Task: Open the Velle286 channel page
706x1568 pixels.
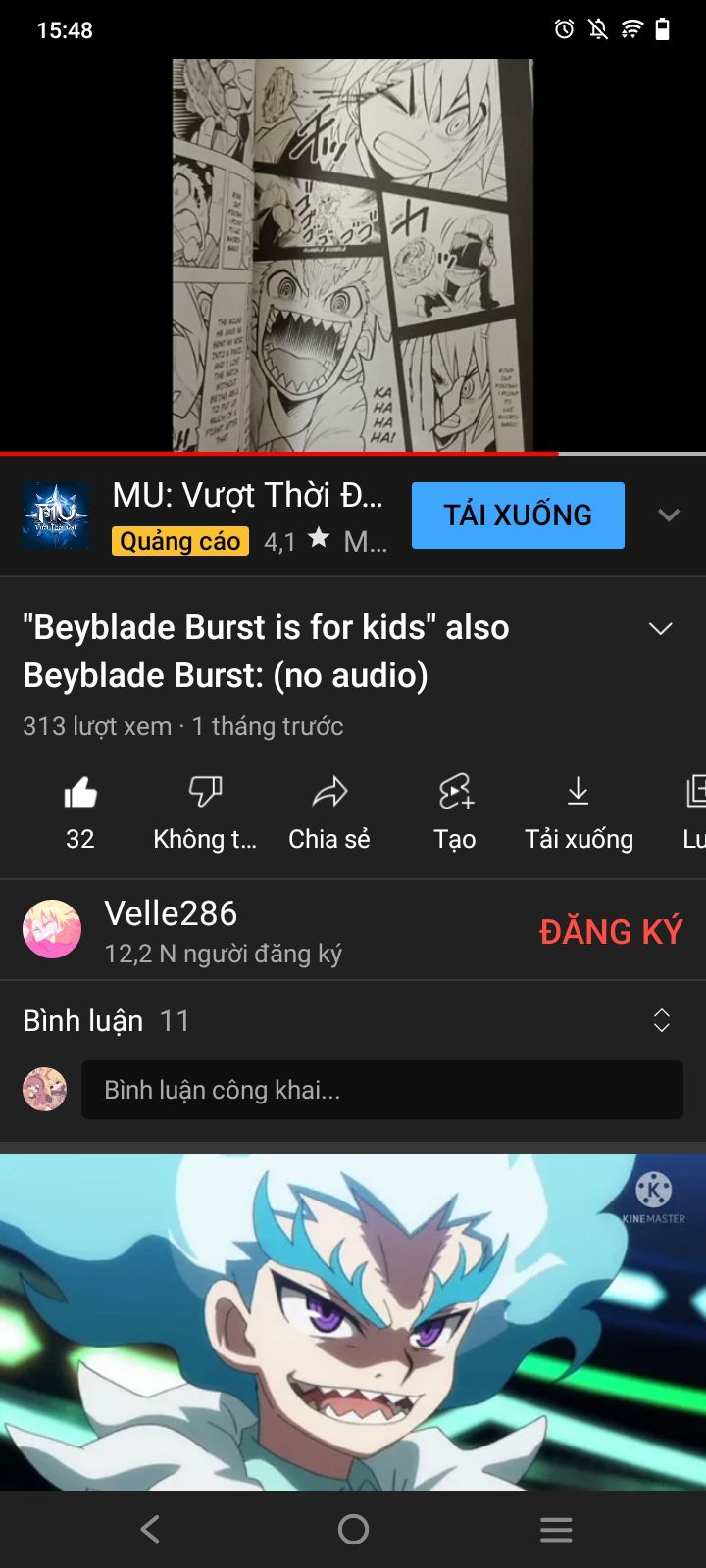Action: point(172,930)
